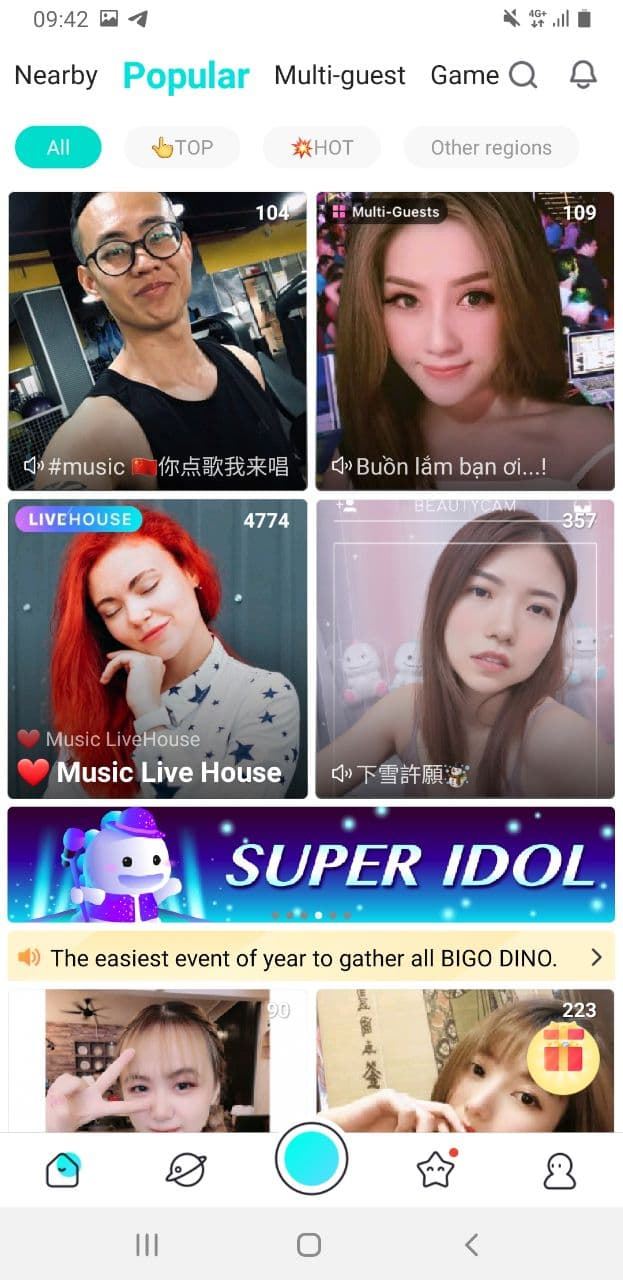Open the Buồn lắm bạn ơi stream
This screenshot has width=623, height=1280.
(x=465, y=340)
